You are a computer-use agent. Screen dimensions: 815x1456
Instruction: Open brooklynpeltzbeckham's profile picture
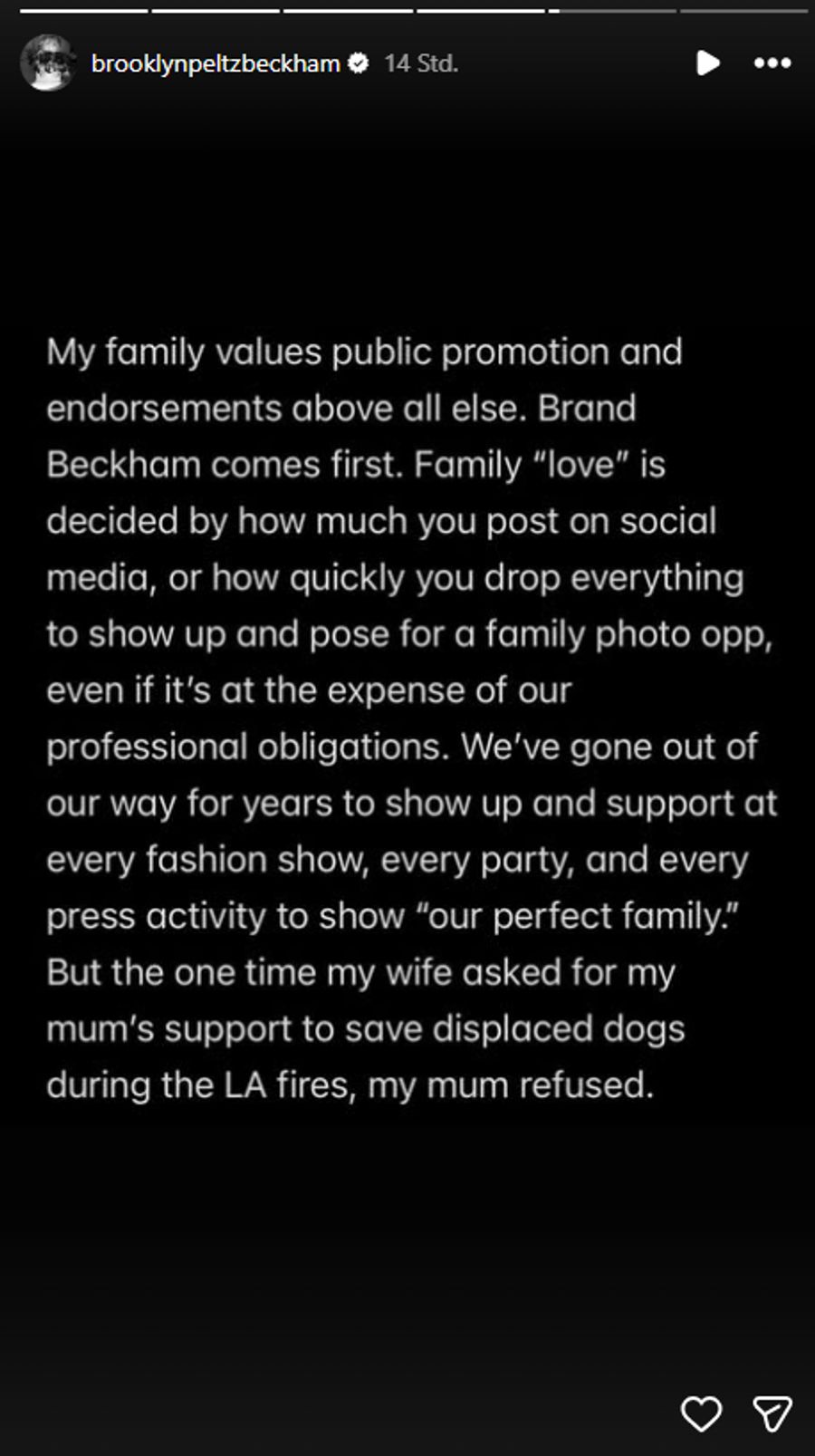[47, 63]
